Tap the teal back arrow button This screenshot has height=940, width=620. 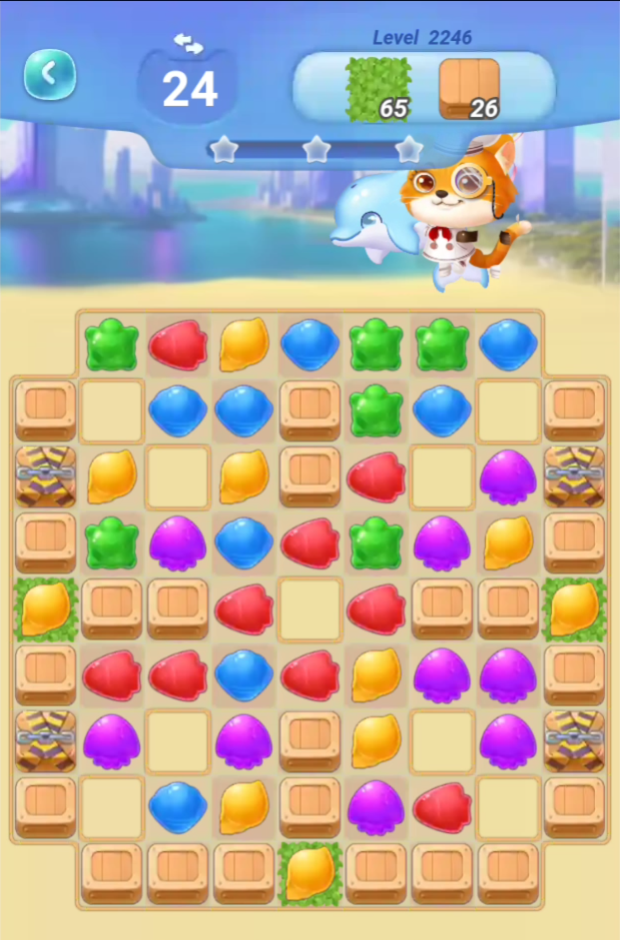pyautogui.click(x=50, y=74)
